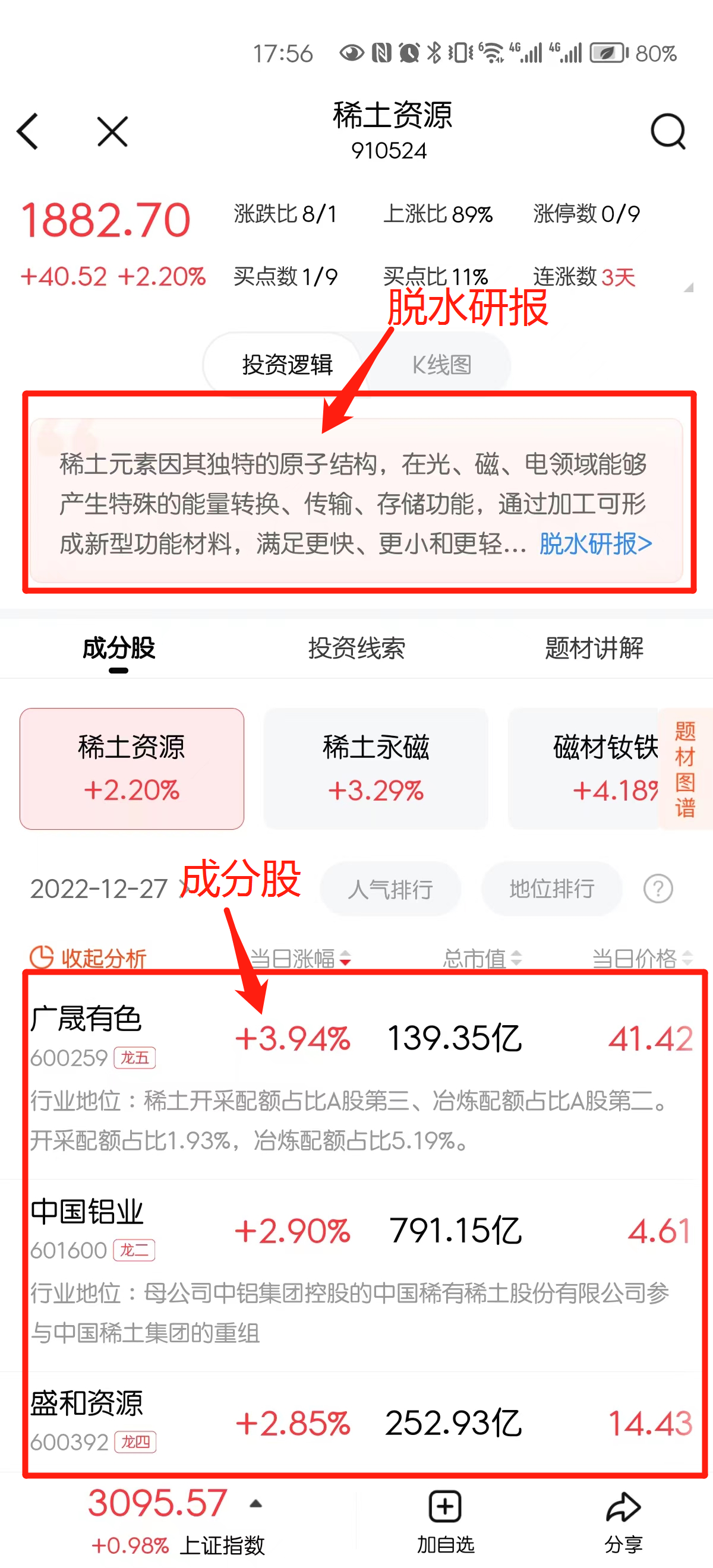Select the 成分股 tab
This screenshot has width=713, height=1568.
[119, 647]
